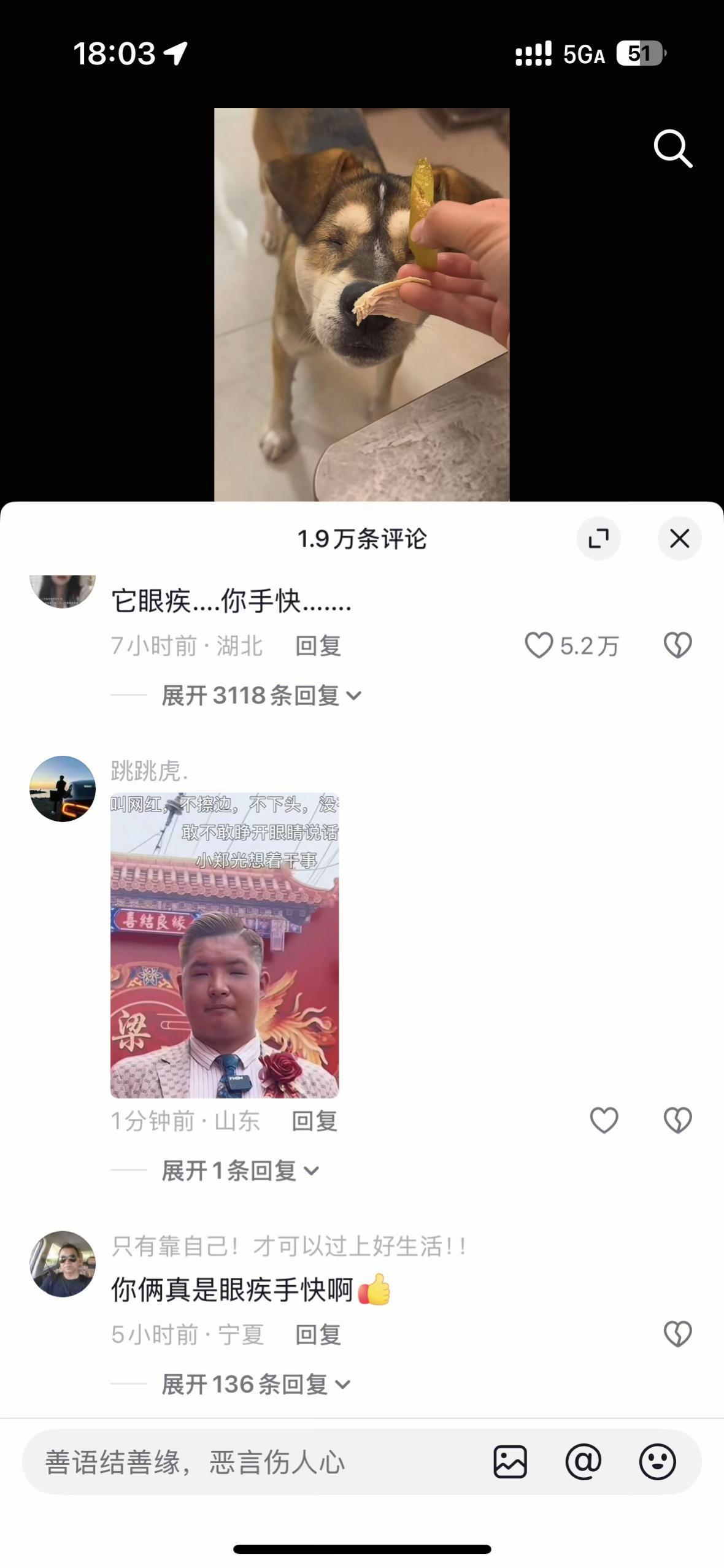
Task: Reply to 跳跳虎's comment
Action: (x=314, y=1119)
